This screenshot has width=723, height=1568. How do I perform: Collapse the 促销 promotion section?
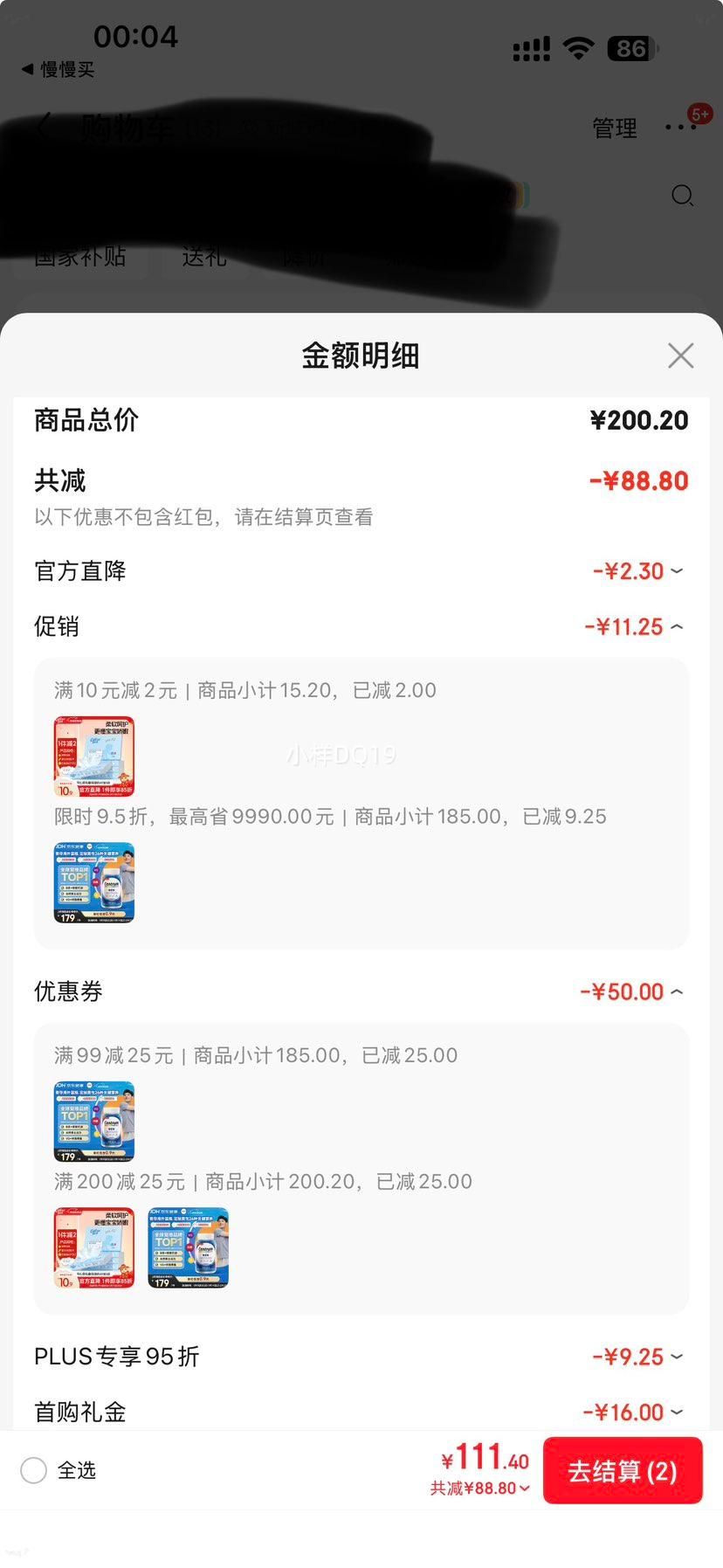click(x=676, y=625)
